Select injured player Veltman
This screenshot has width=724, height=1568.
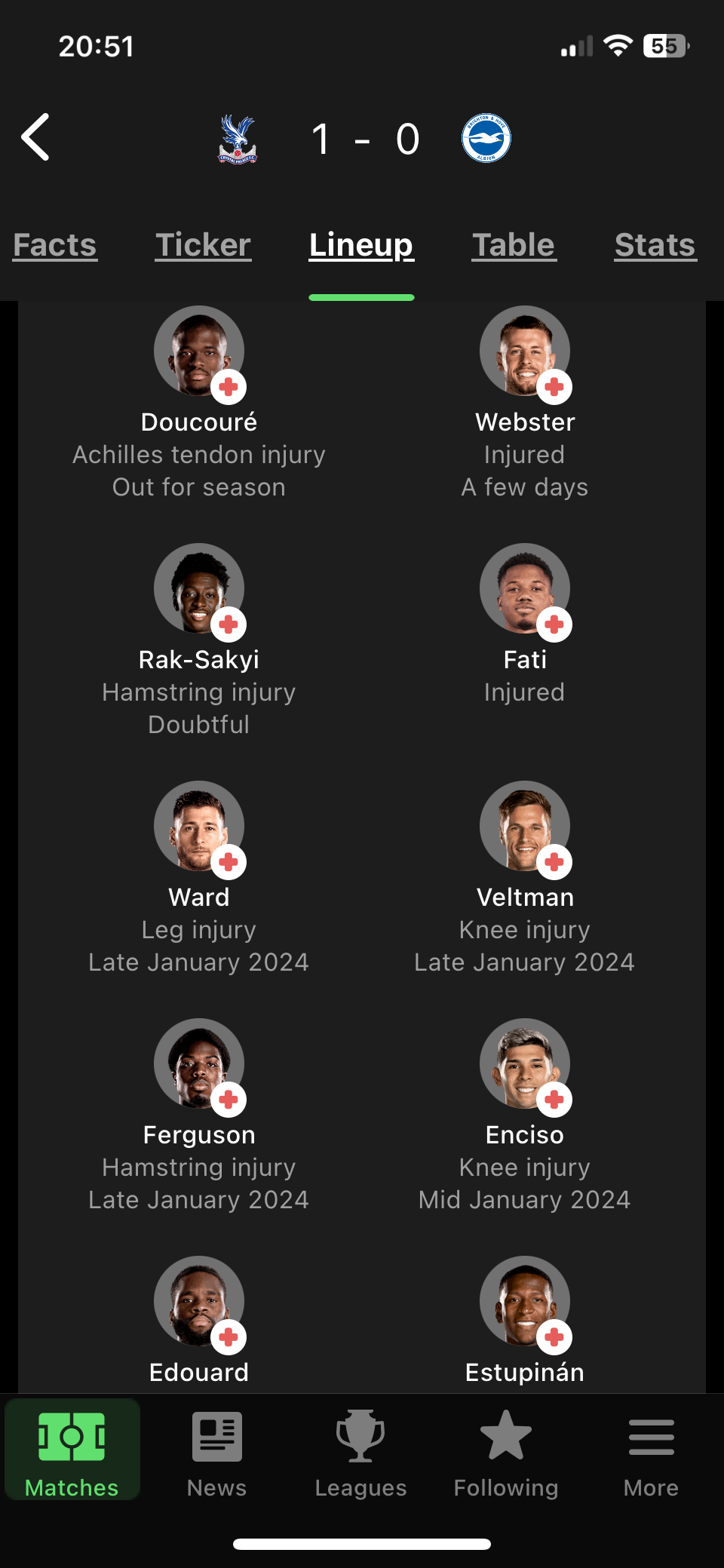[525, 879]
